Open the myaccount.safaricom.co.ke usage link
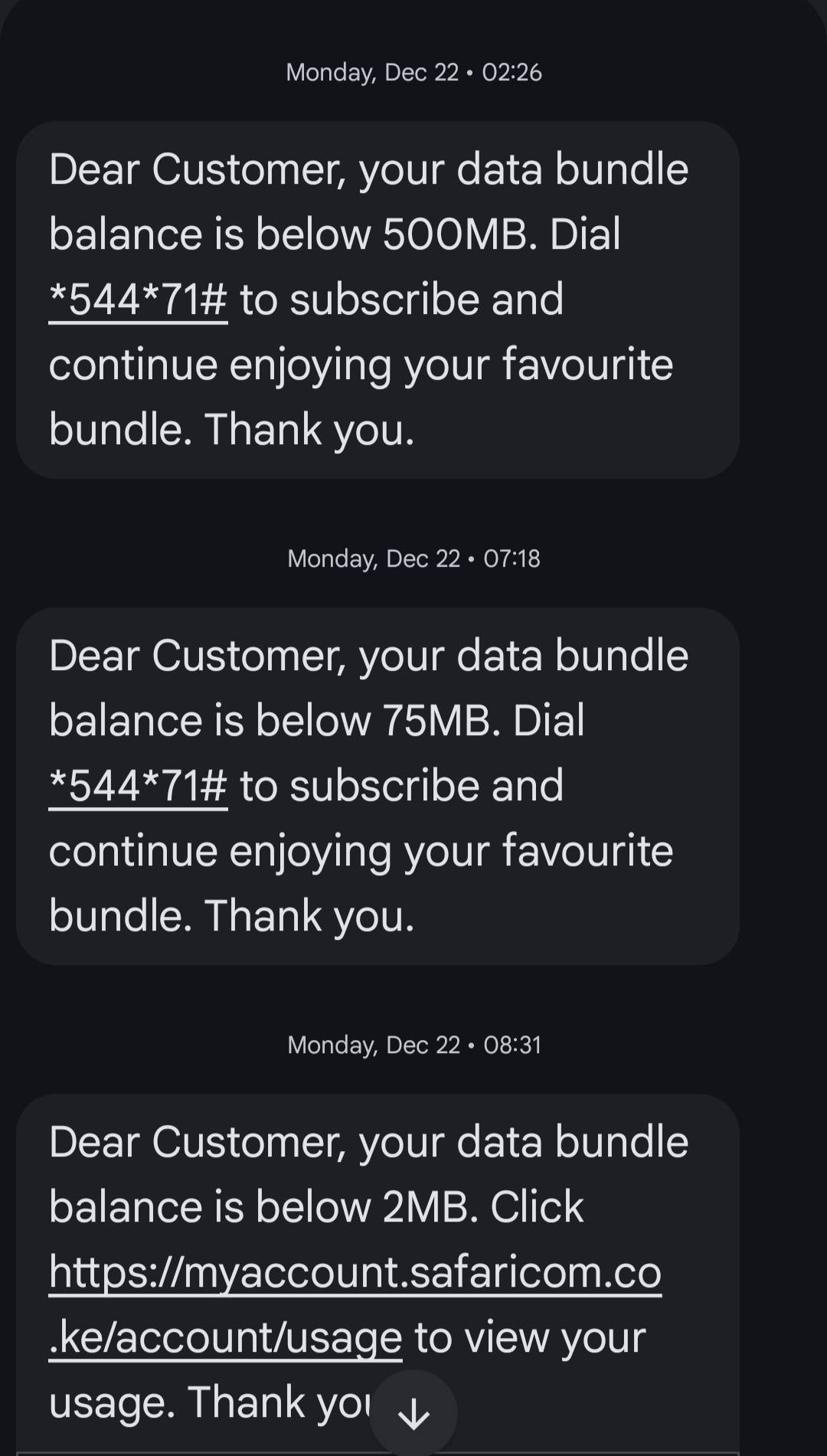 355,1273
